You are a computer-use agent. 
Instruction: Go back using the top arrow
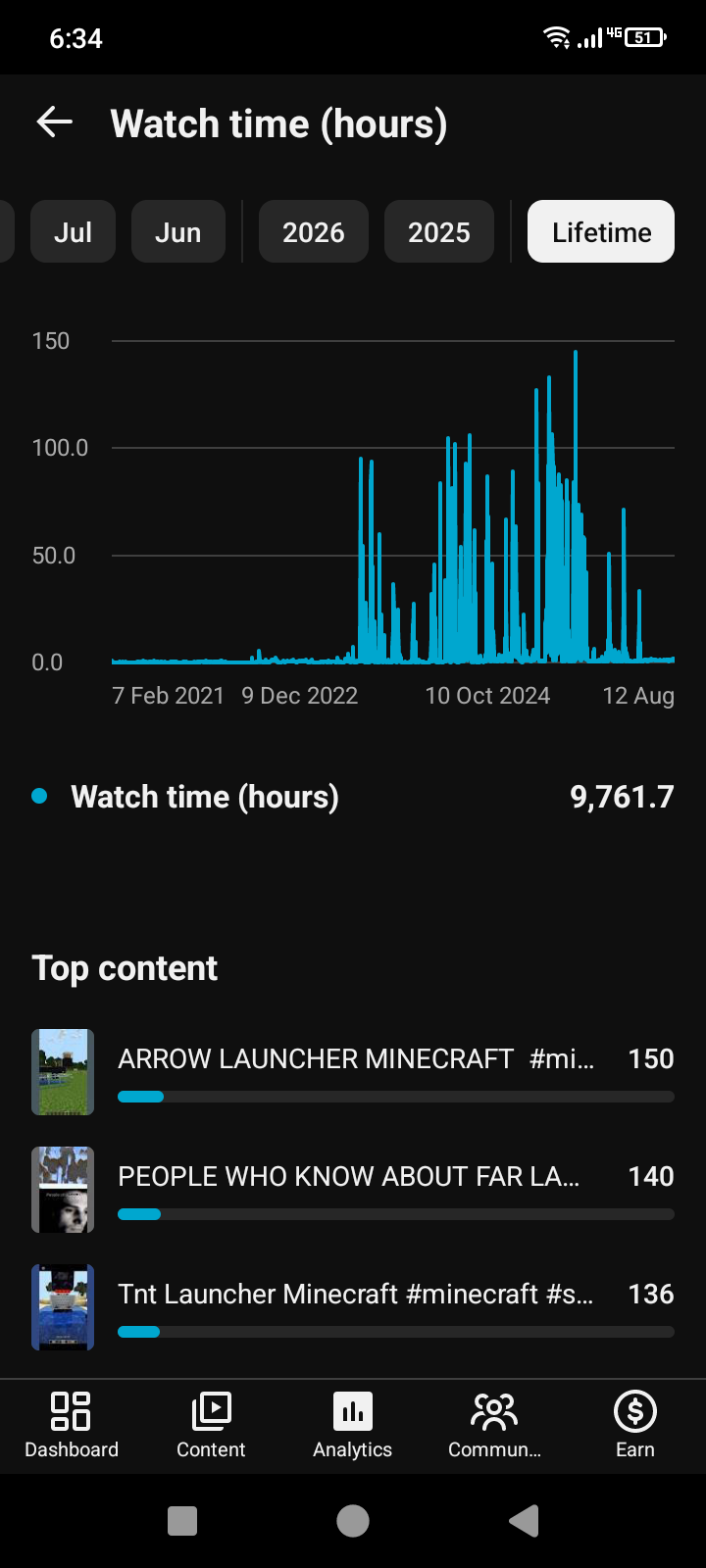(x=55, y=122)
